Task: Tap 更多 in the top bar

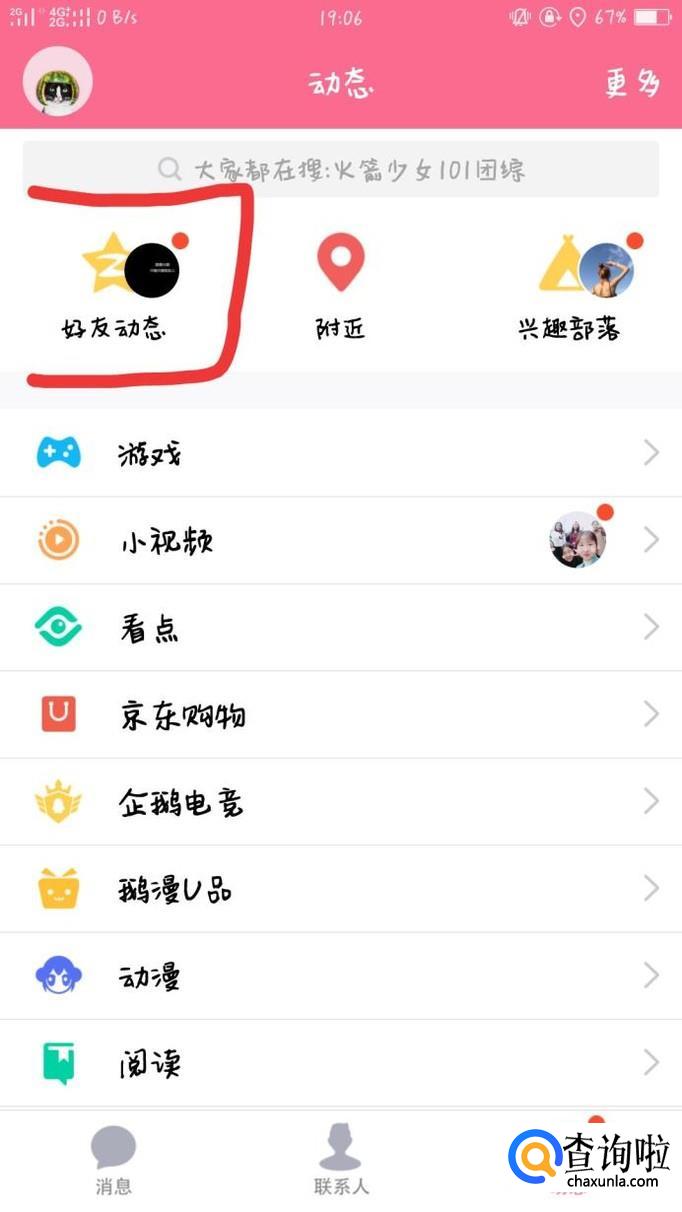Action: [x=632, y=84]
